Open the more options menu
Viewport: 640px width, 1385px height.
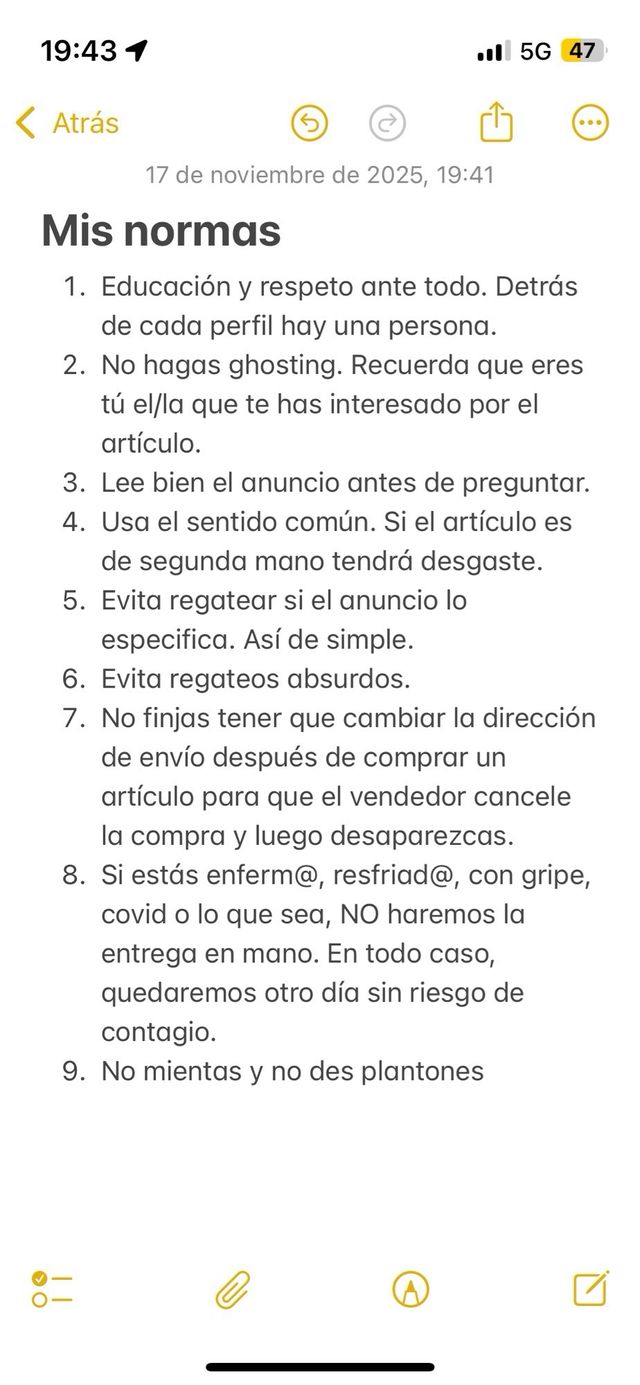click(x=590, y=123)
